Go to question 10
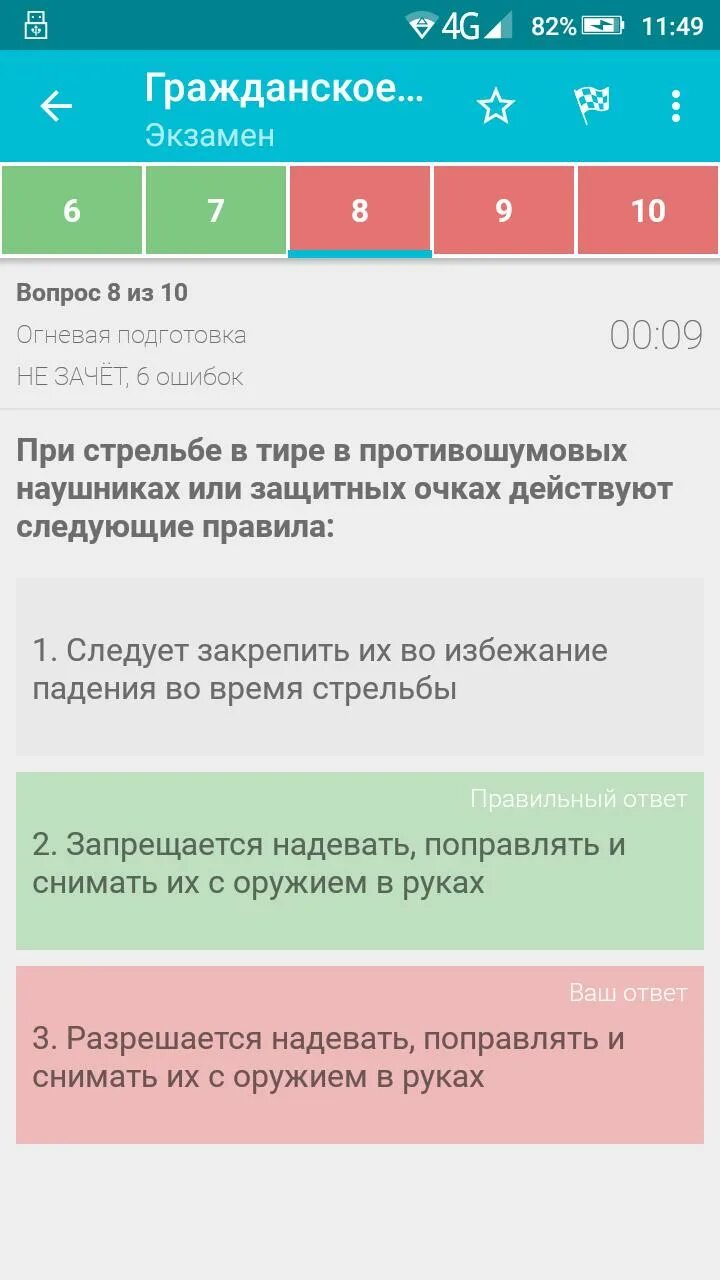 point(648,210)
